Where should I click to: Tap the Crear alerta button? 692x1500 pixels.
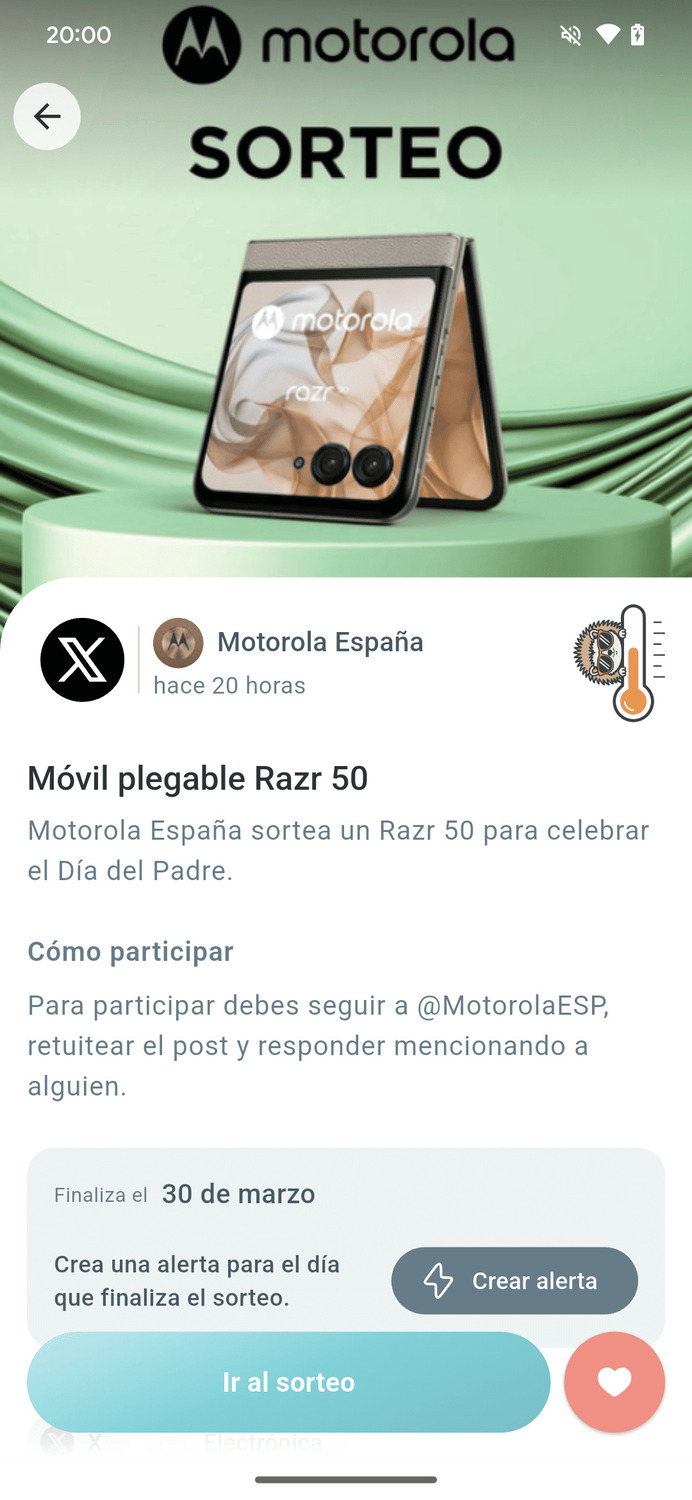[x=514, y=1281]
